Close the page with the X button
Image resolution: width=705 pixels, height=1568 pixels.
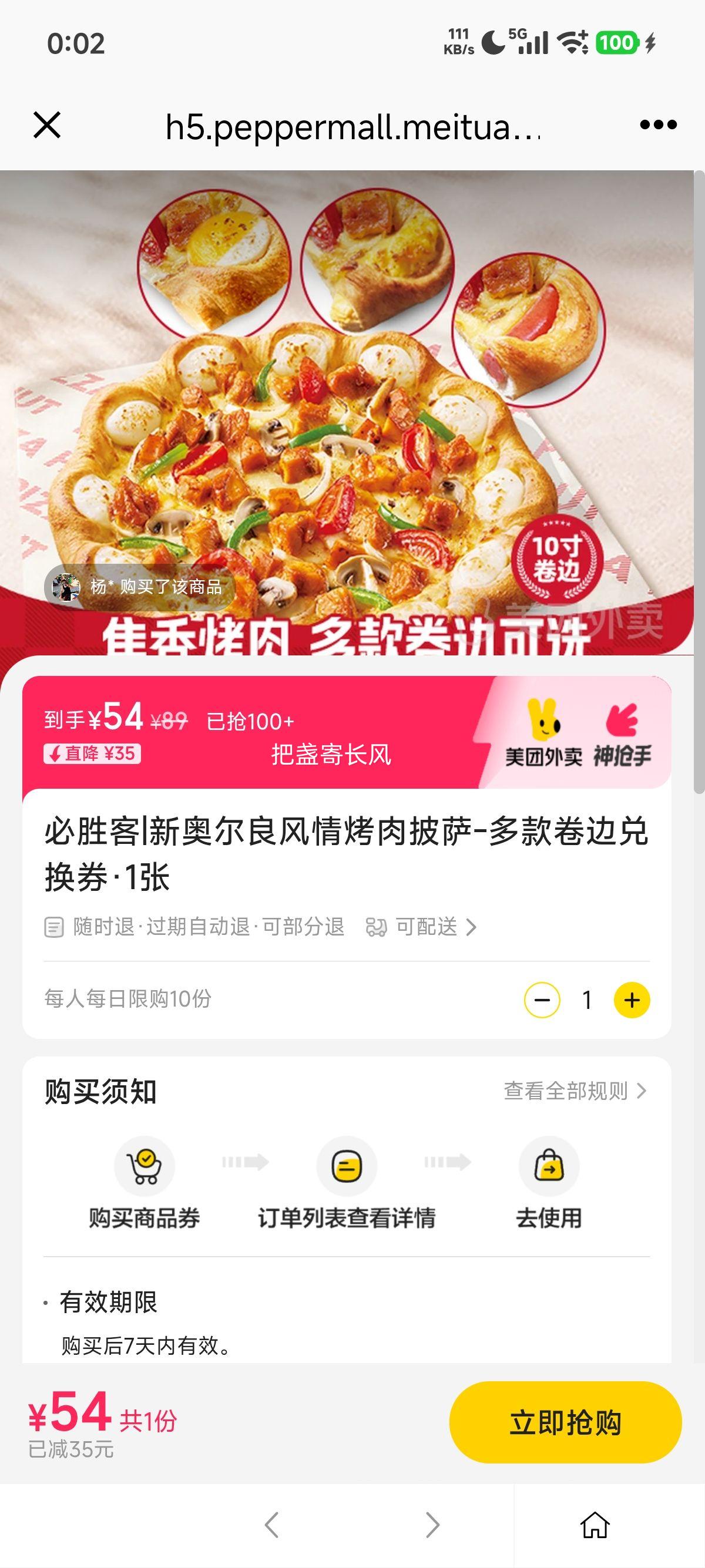[49, 126]
